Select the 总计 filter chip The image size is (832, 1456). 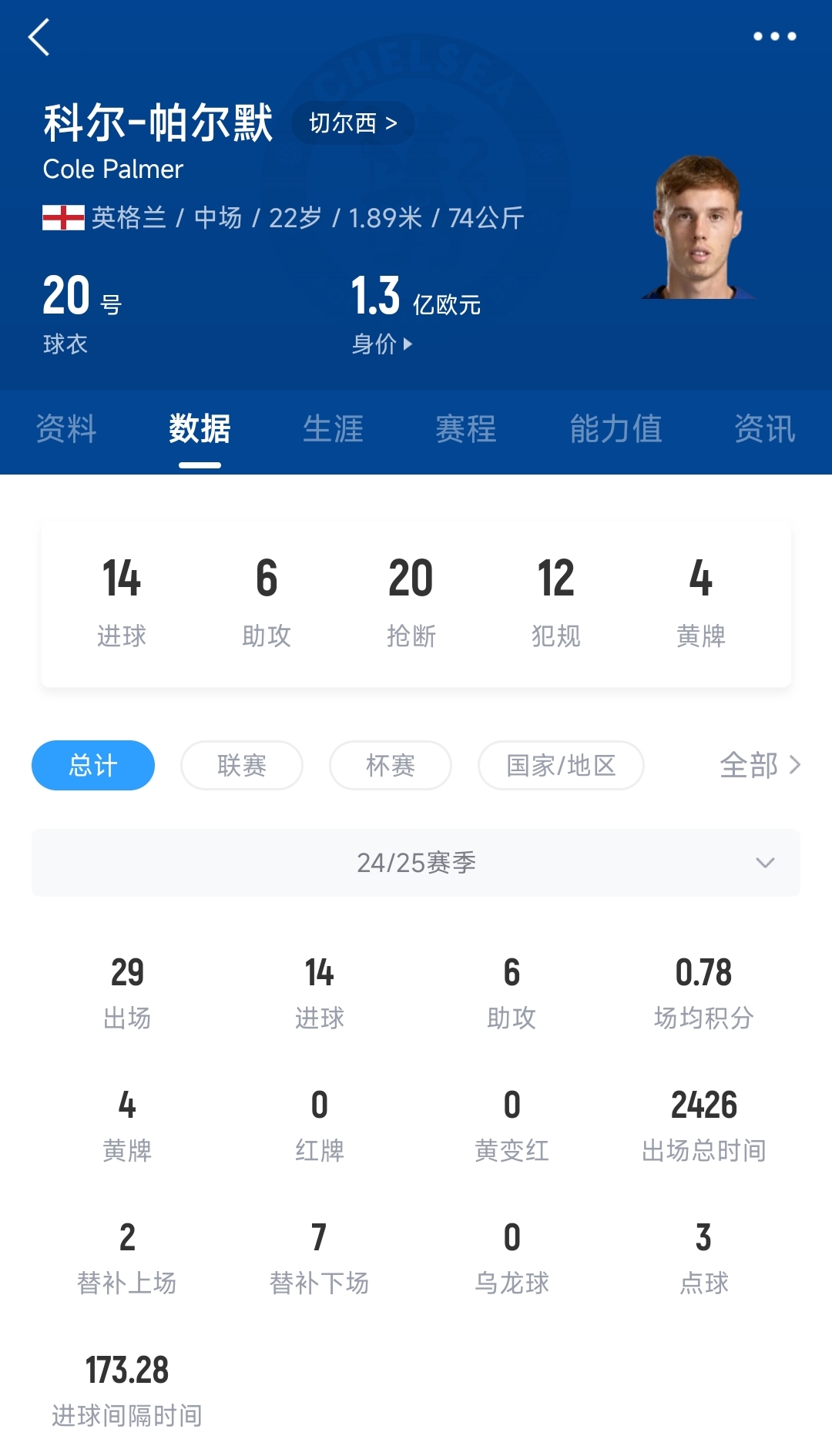click(93, 765)
